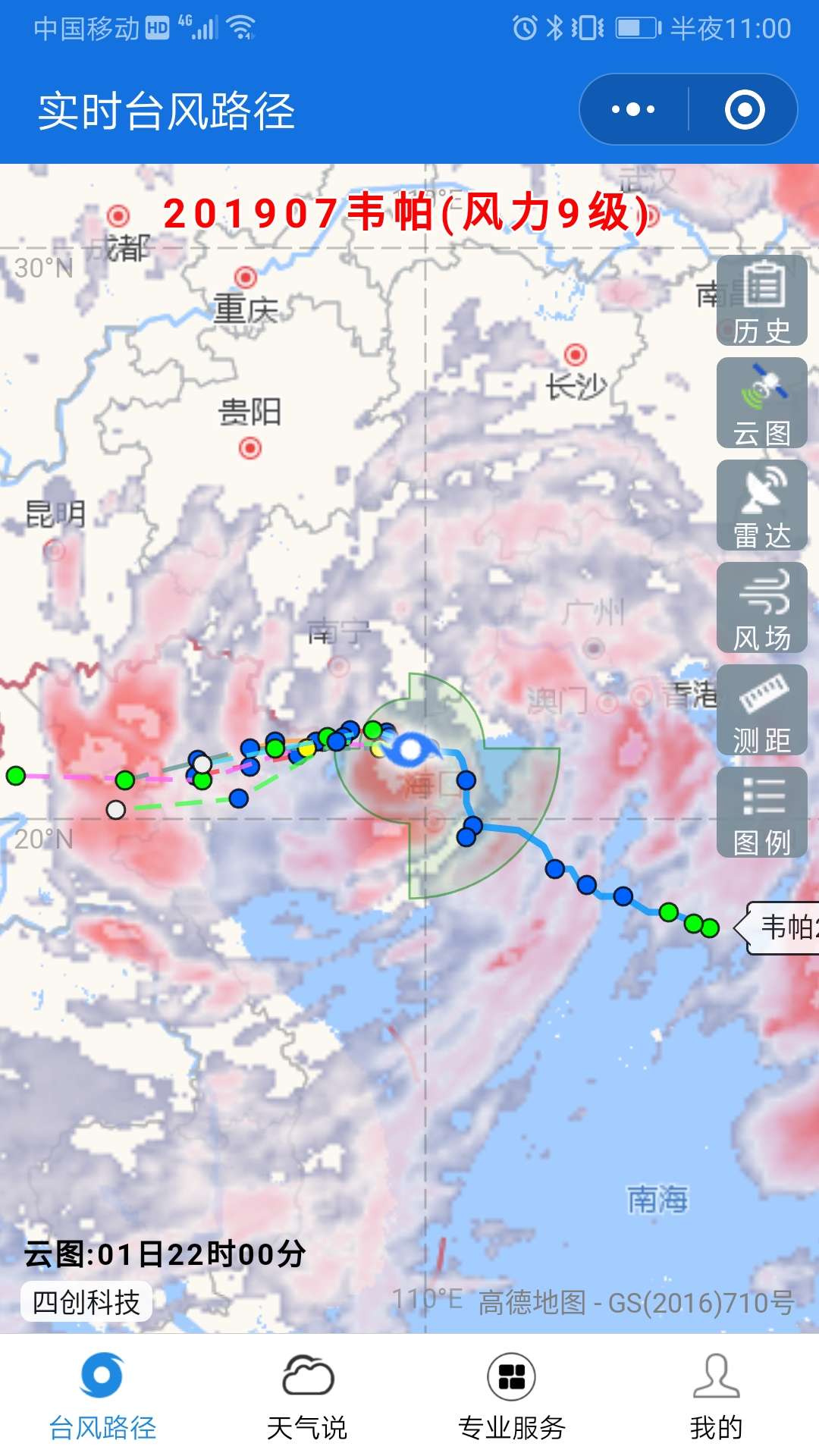Toggle the 雷达 radar layer
Viewport: 819px width, 1456px height.
[x=762, y=505]
